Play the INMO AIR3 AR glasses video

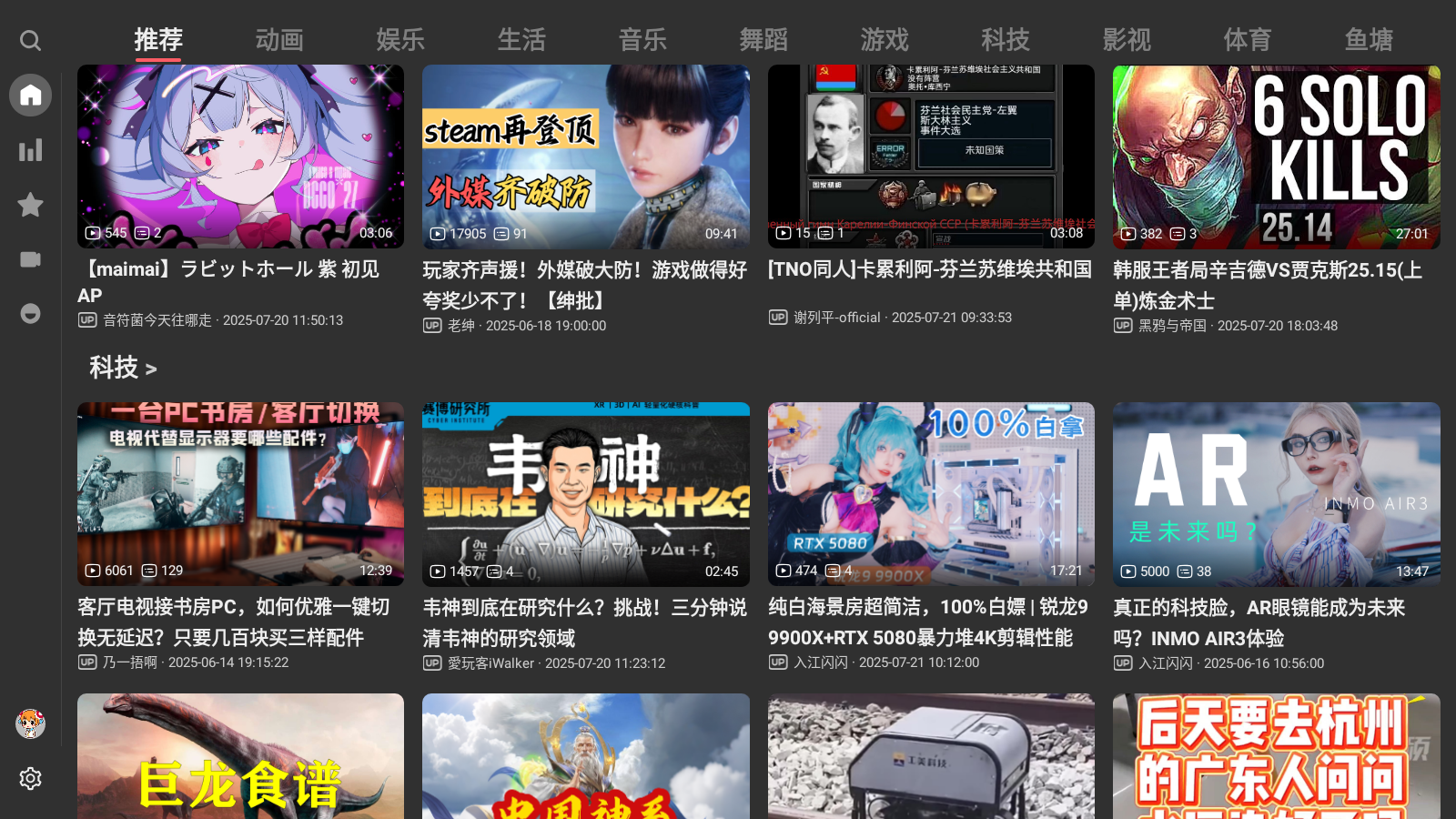pos(1276,494)
